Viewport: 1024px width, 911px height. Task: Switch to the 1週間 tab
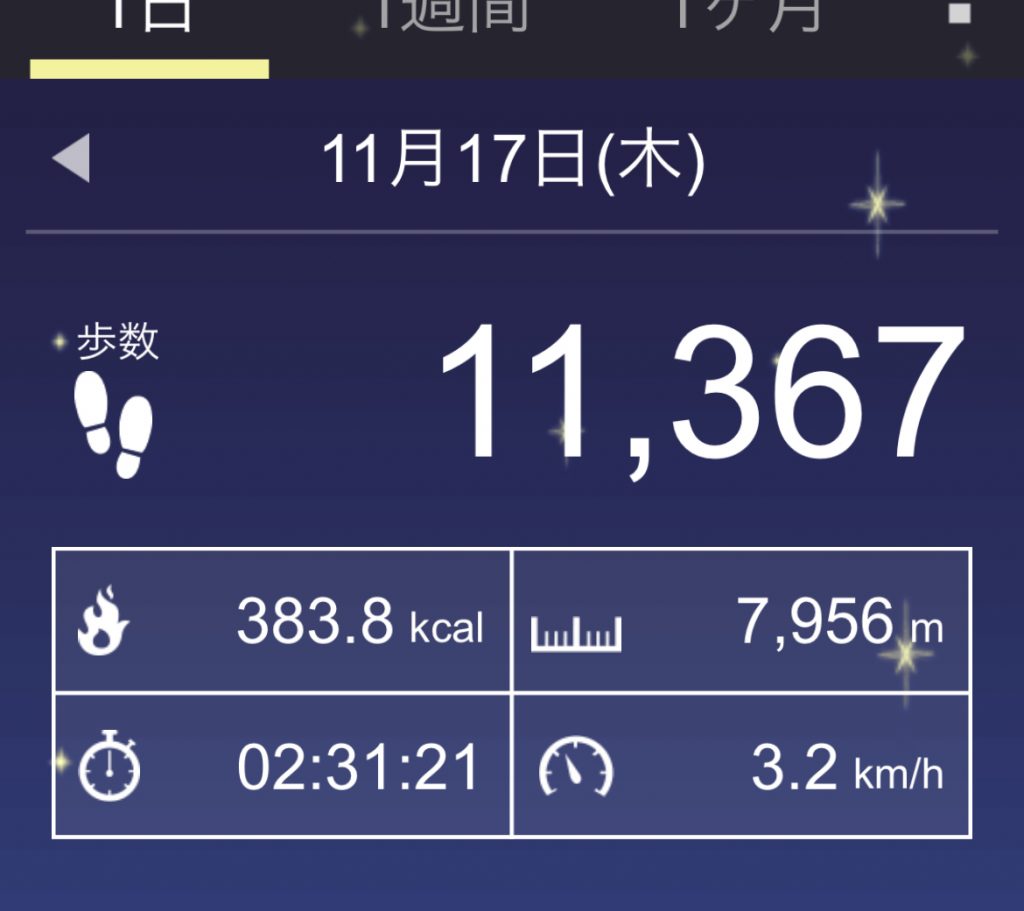452,18
